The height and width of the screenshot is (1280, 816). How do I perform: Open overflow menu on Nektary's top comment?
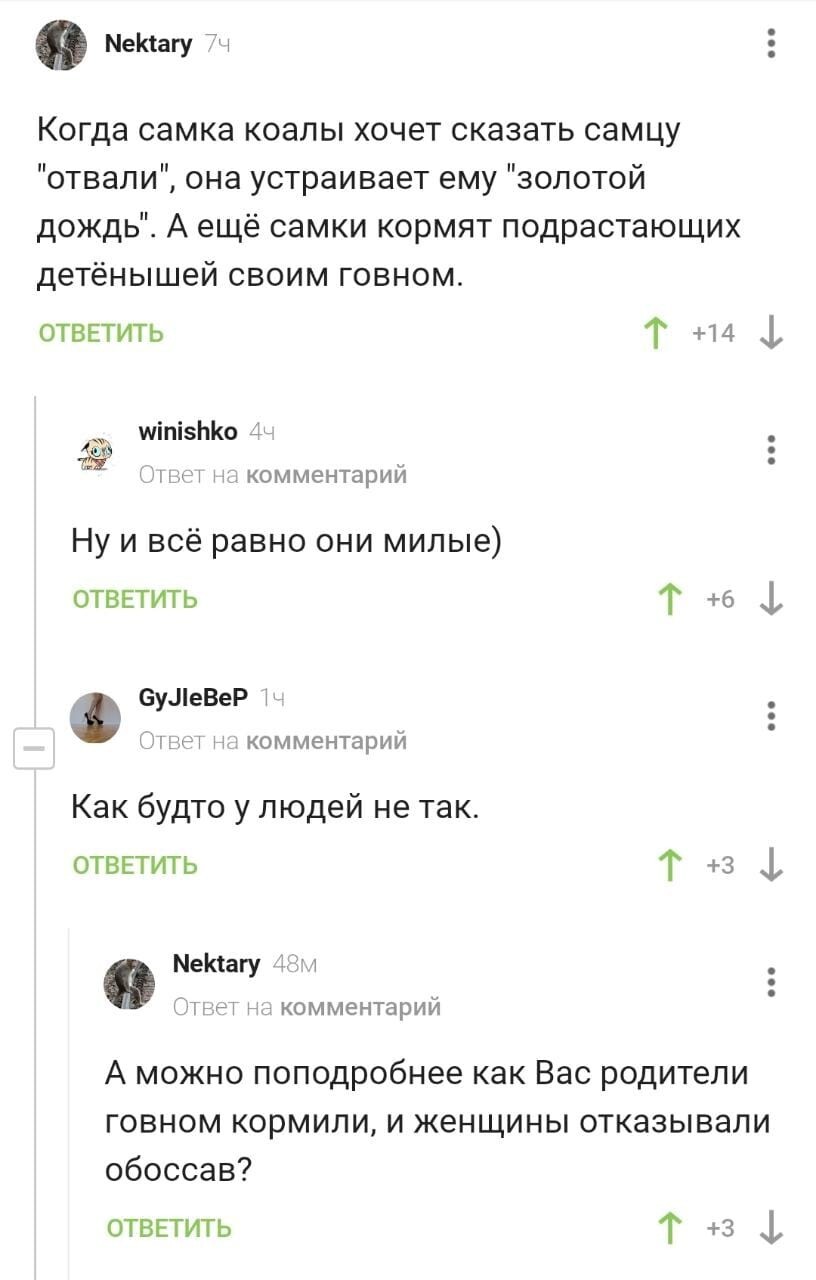[770, 45]
